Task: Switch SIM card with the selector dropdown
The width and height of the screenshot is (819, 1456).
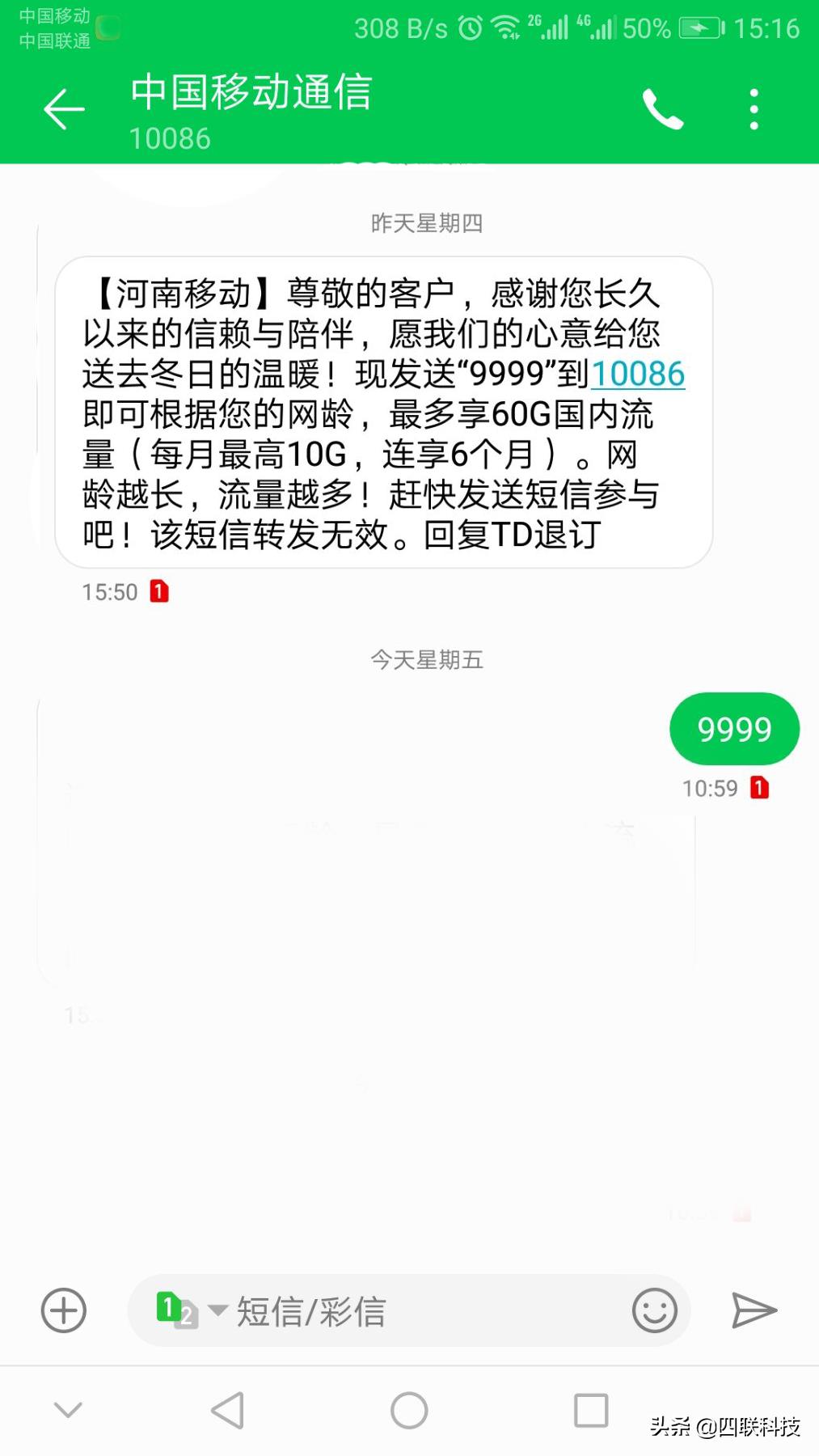Action: click(x=190, y=1310)
